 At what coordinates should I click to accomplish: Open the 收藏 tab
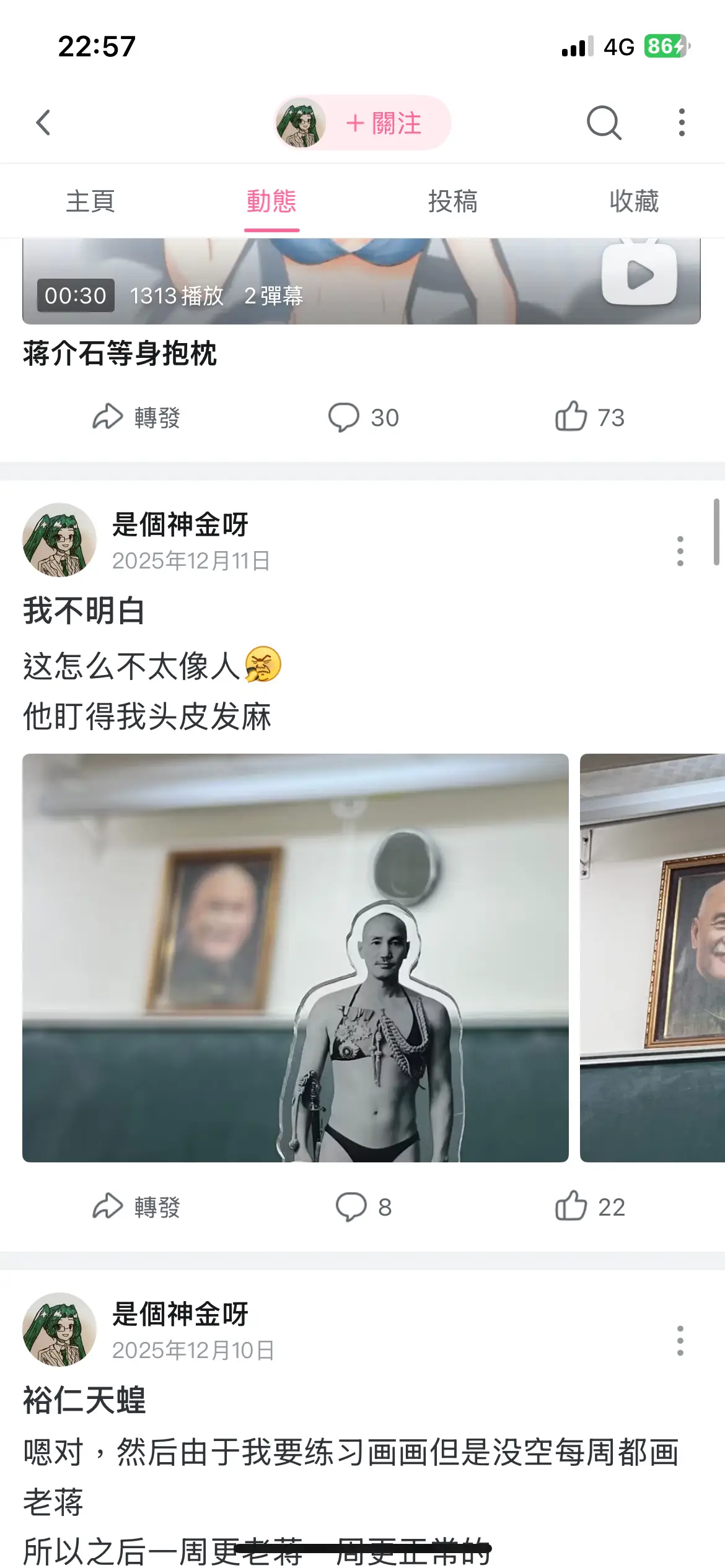tap(634, 201)
